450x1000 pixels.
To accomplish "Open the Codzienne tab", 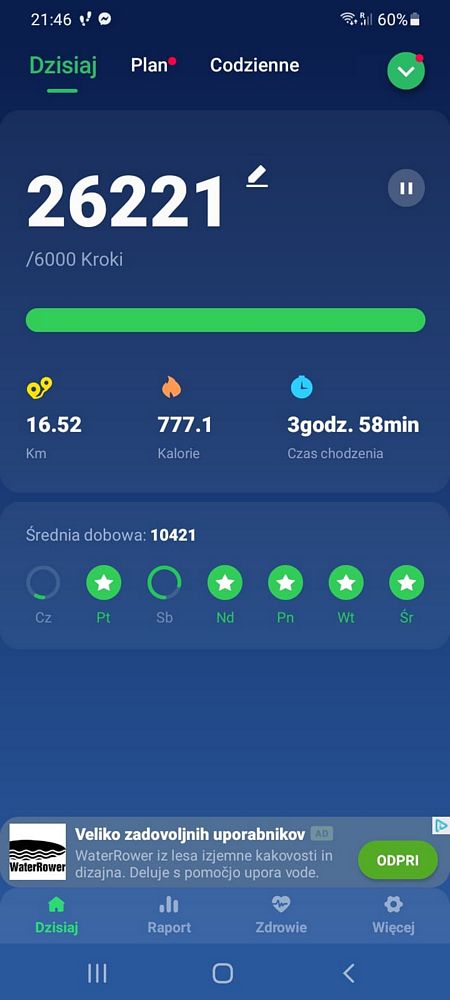I will tap(254, 65).
